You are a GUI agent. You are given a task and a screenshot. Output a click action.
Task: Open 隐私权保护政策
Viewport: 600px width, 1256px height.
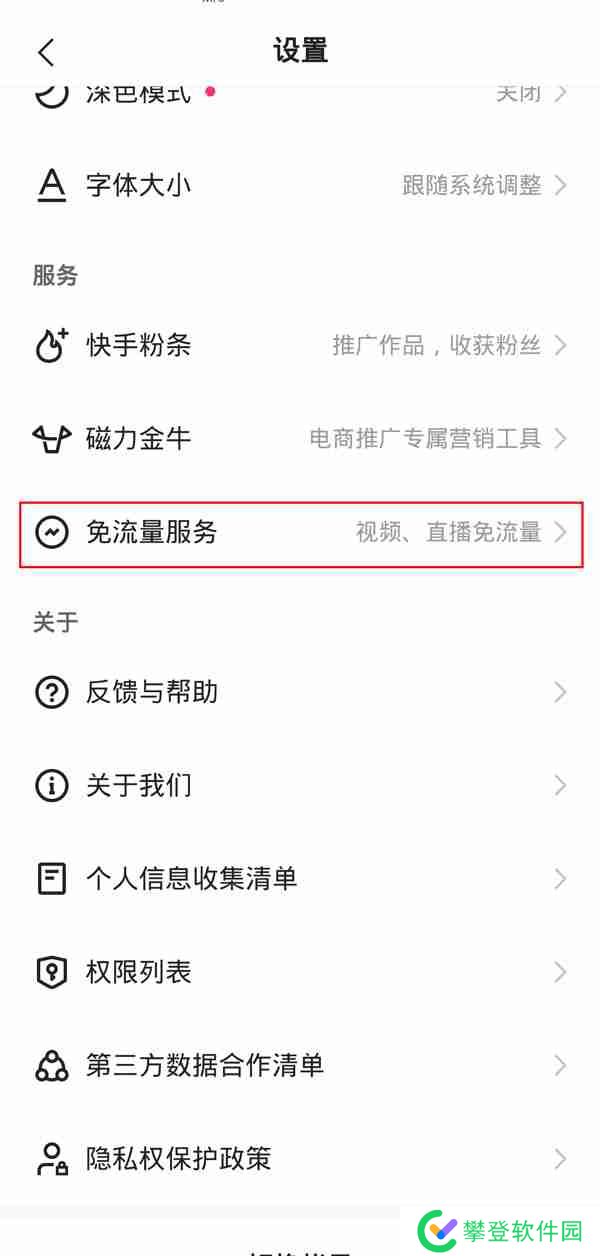(x=300, y=1159)
